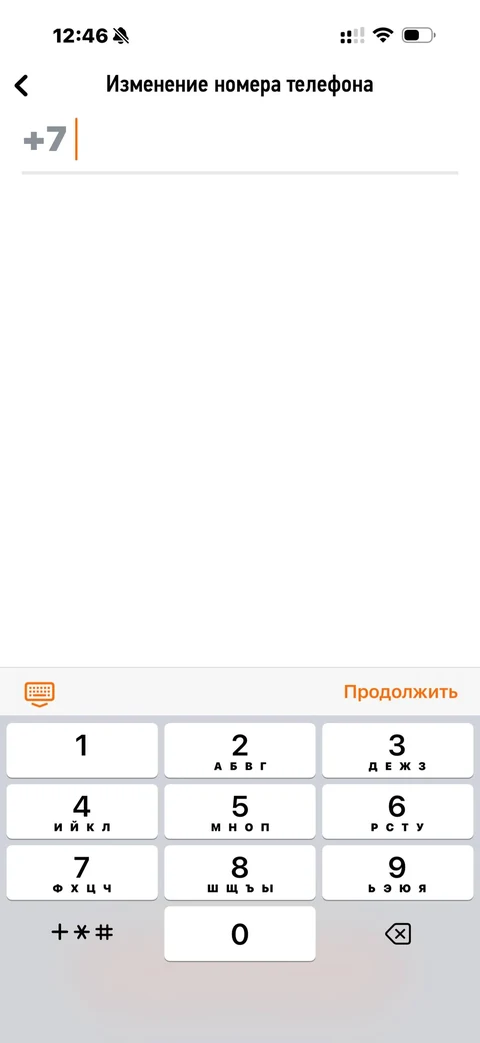Delete last digit with backspace key

pos(398,934)
